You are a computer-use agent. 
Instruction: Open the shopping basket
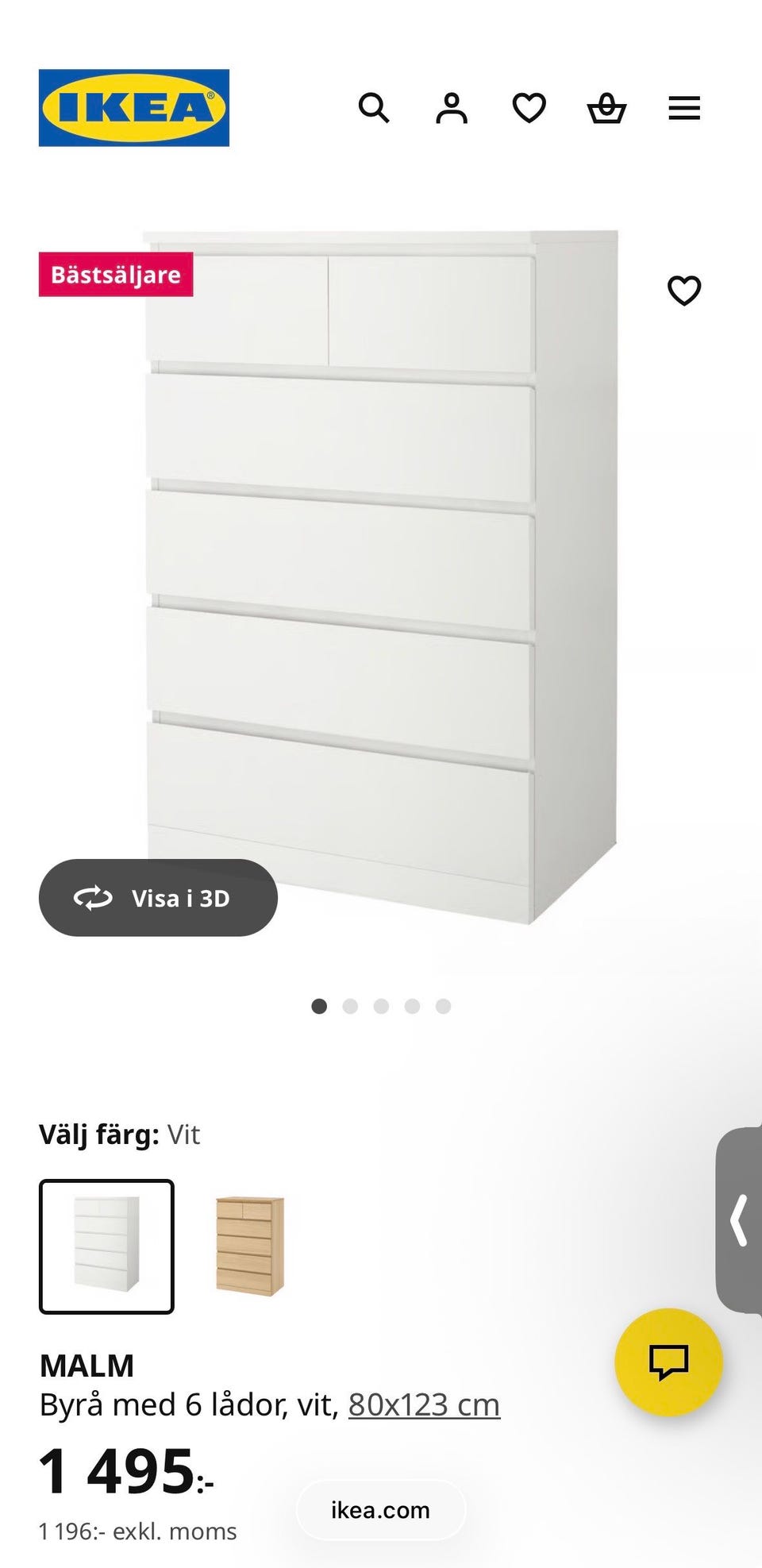click(606, 108)
